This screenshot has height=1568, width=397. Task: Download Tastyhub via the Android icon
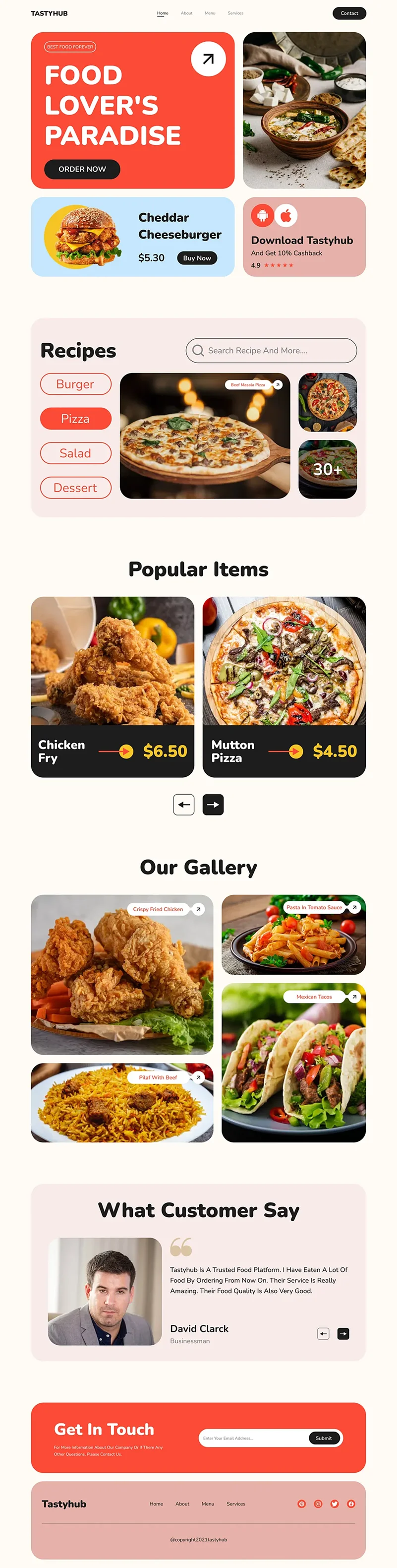coord(262,215)
